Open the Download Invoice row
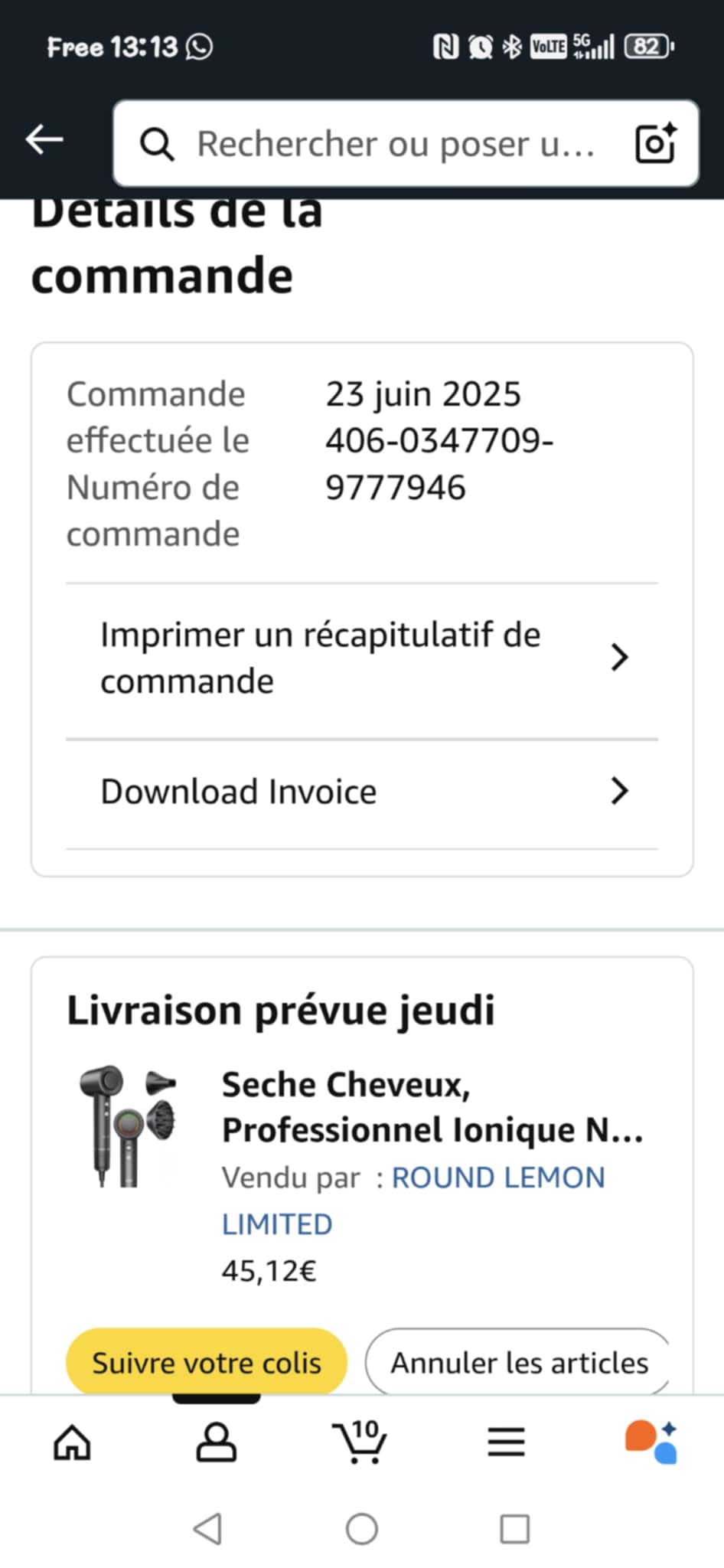 [361, 792]
